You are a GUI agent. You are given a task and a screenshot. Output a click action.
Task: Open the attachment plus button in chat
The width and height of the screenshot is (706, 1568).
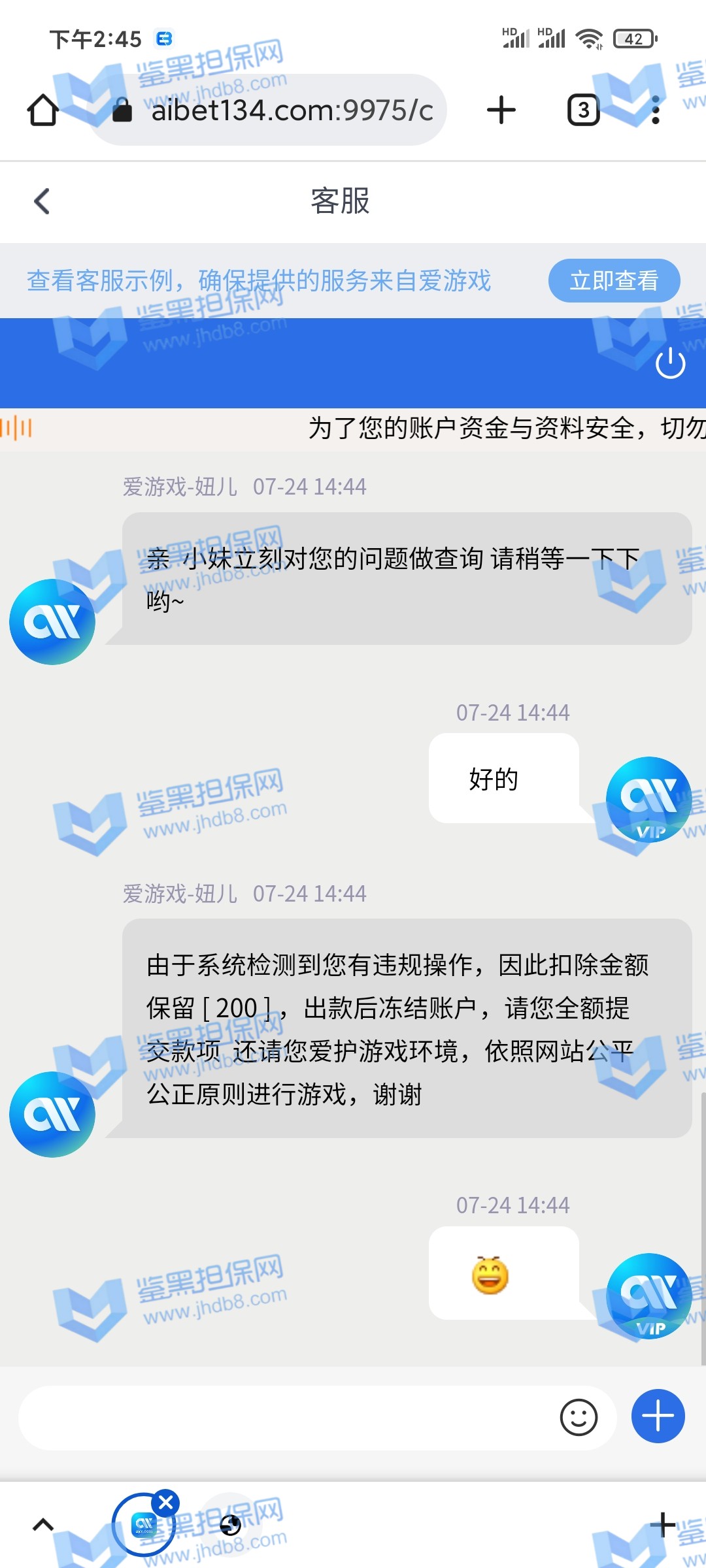point(658,1416)
